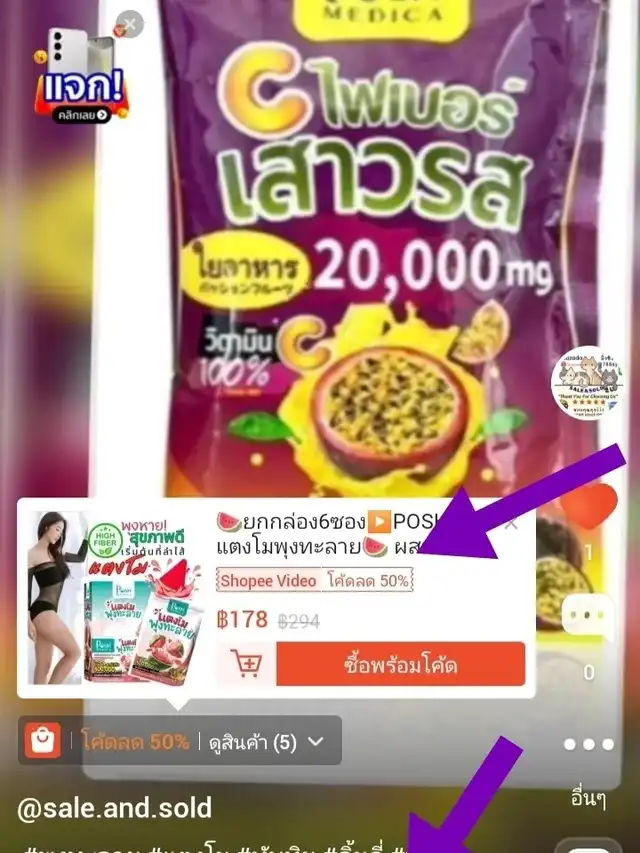The image size is (640, 853).
Task: Tap the ซื้อพร้อมโค้ด buy button
Action: point(400,664)
